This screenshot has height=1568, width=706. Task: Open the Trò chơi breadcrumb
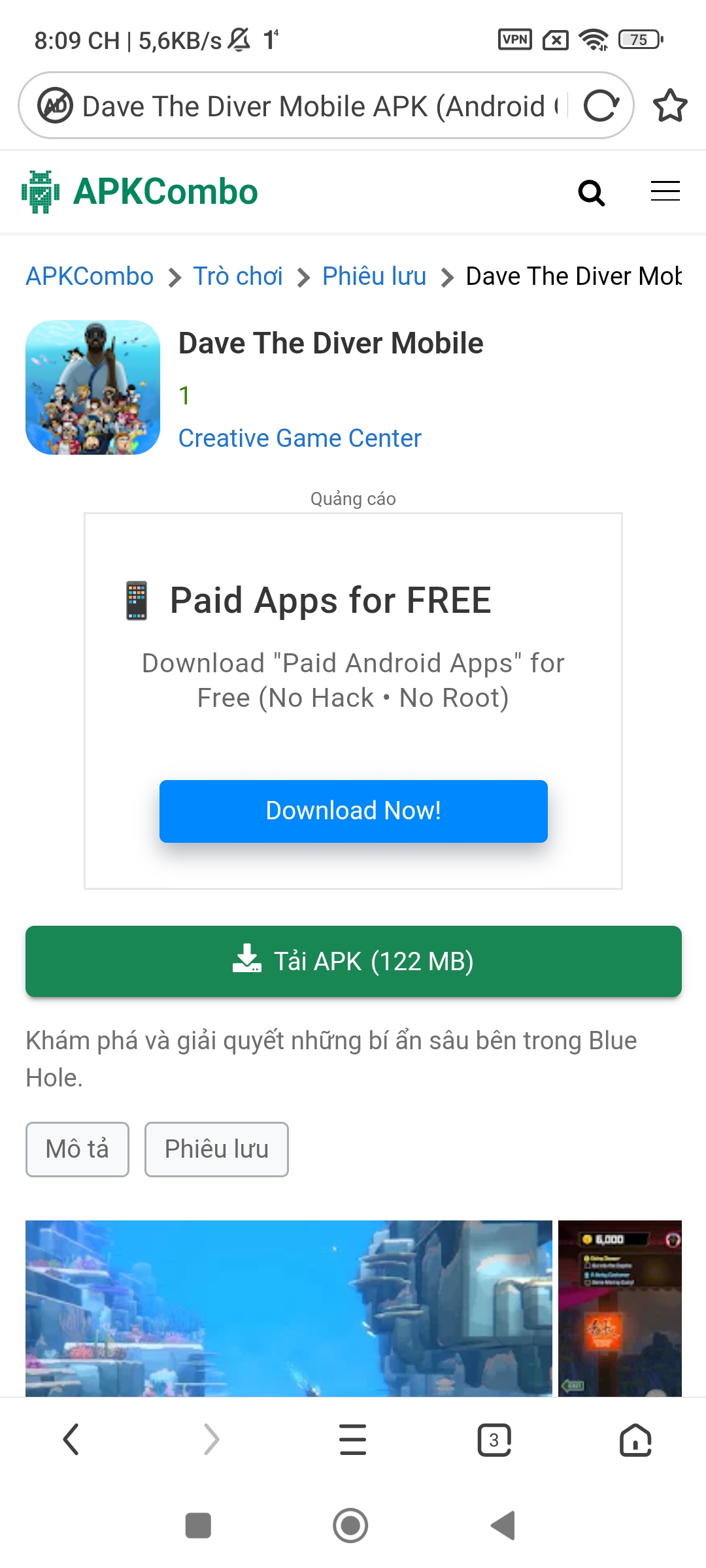click(x=237, y=276)
